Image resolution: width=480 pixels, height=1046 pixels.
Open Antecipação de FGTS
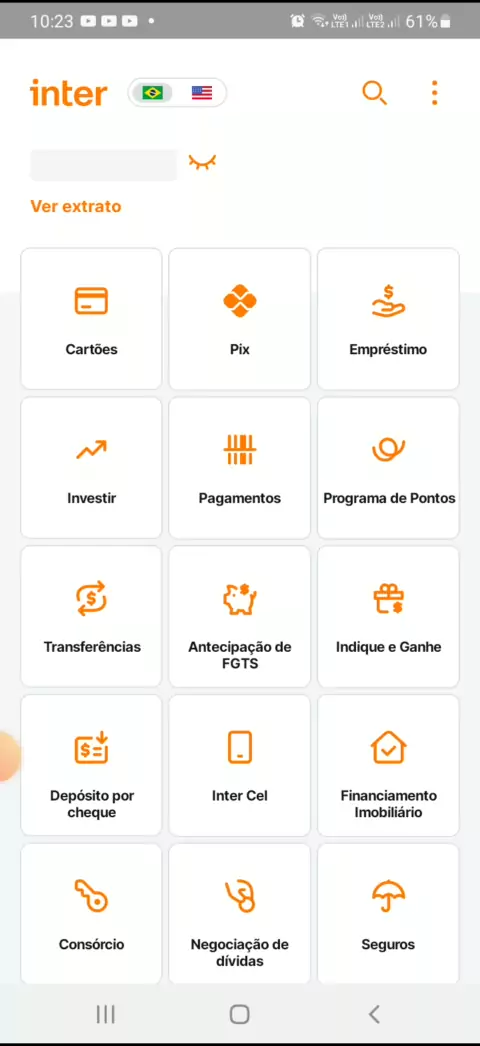point(239,616)
